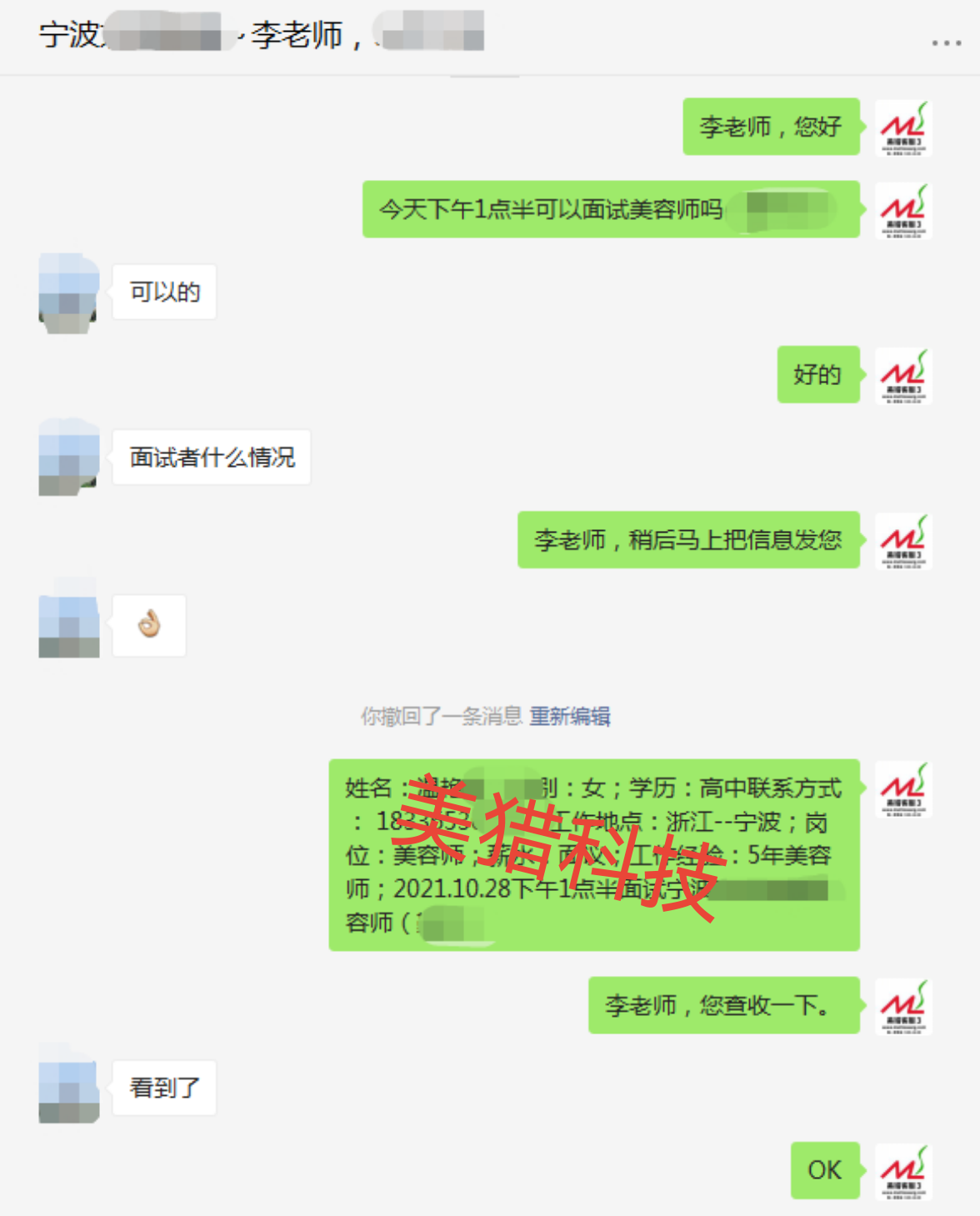Viewport: 980px width, 1216px height.
Task: Open the three-dot chat options menu
Action: 946,43
